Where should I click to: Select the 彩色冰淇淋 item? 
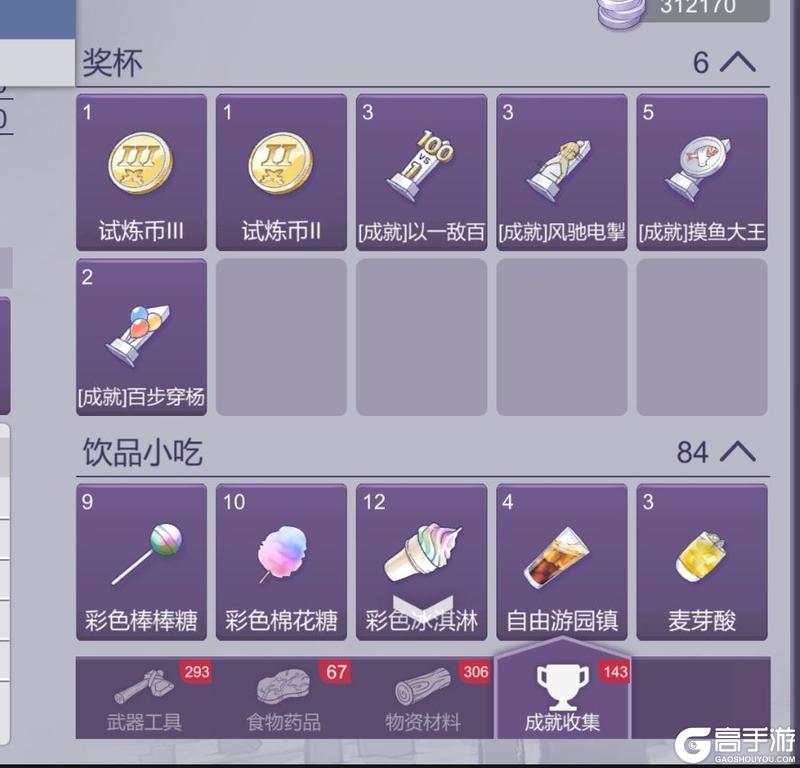(421, 561)
